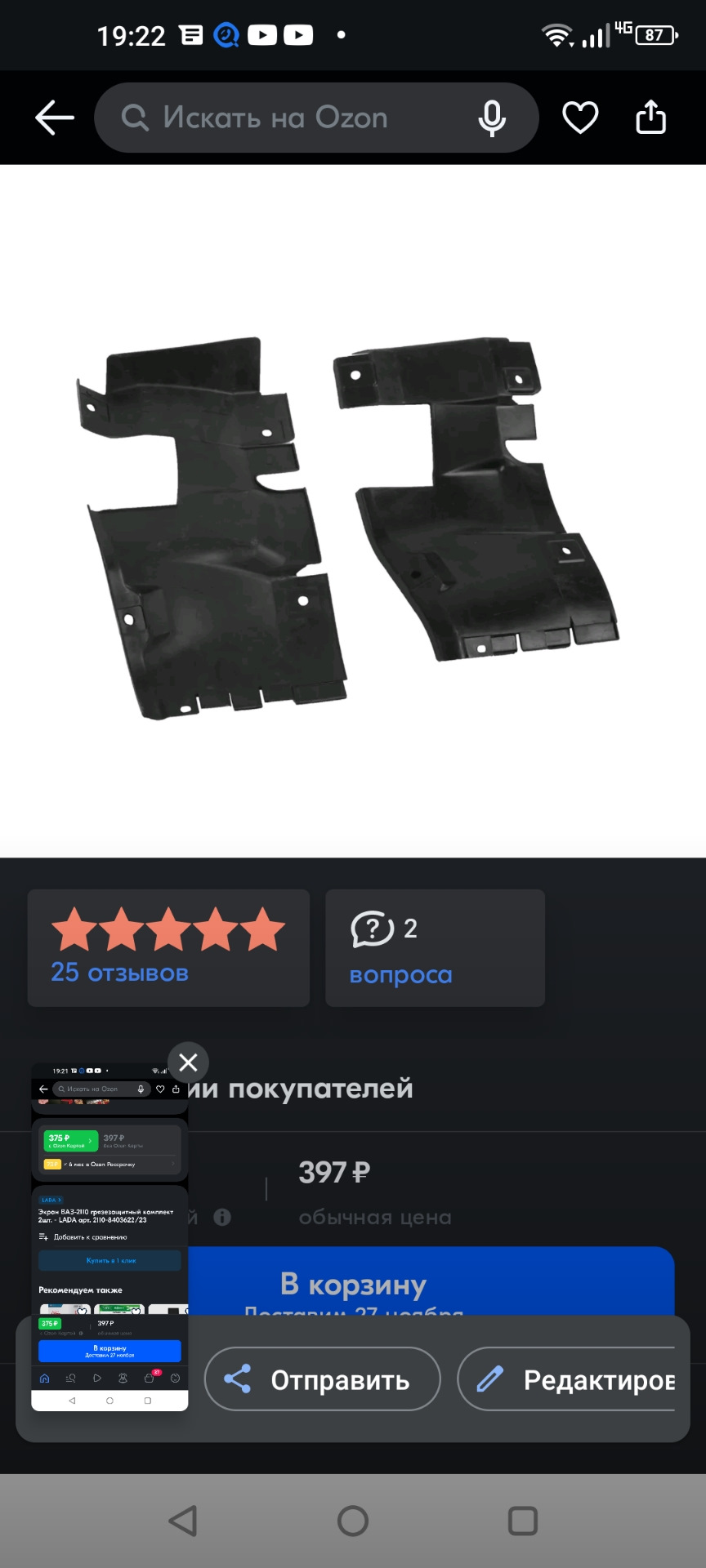Go back using the arrow
This screenshot has width=706, height=1568.
55,118
